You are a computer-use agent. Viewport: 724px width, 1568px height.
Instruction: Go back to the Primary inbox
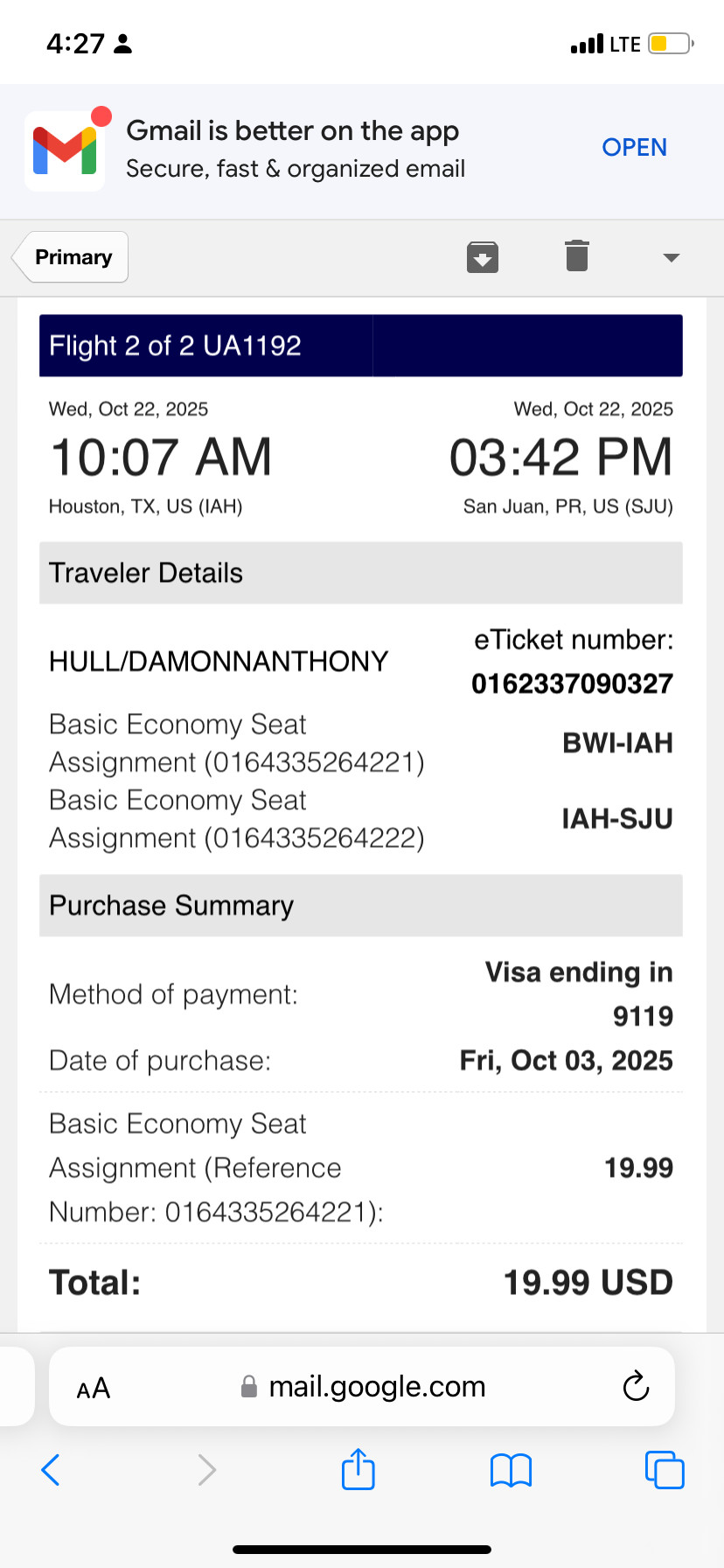(73, 257)
